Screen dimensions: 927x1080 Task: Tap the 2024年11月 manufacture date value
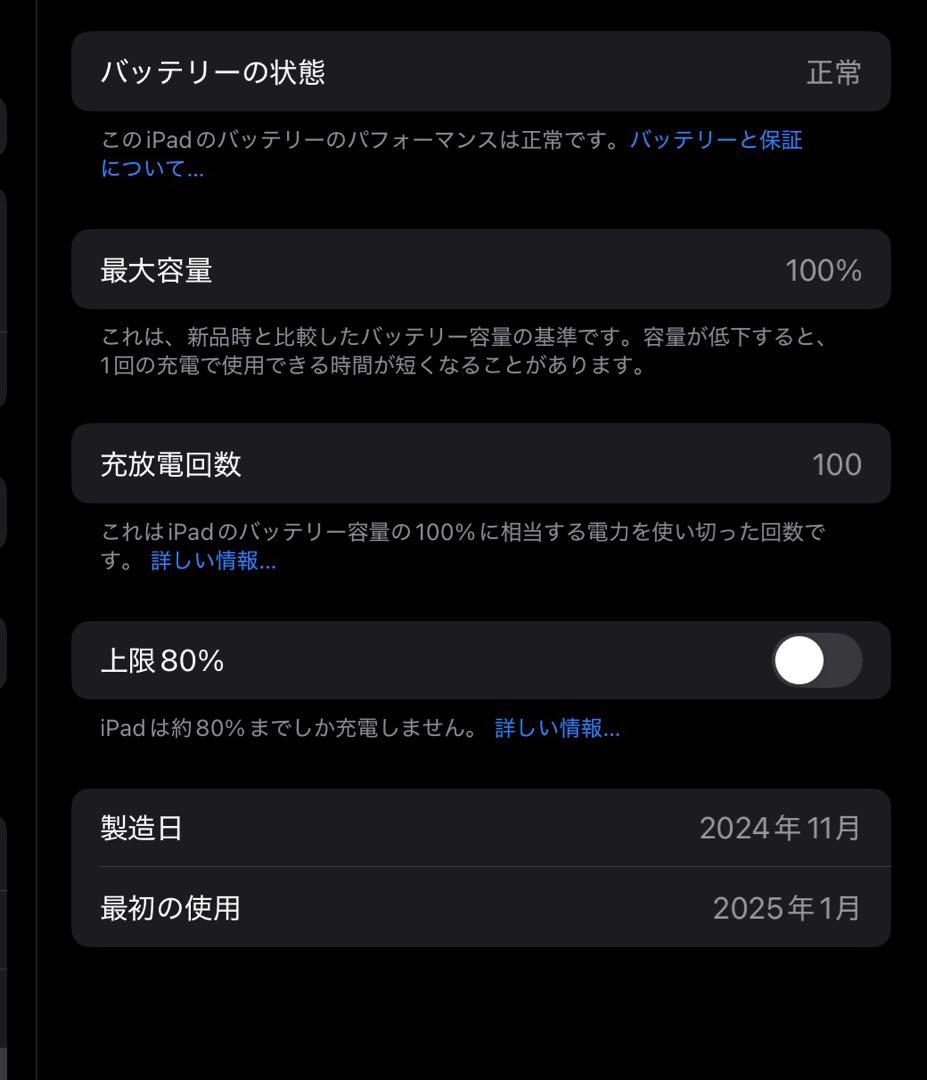(x=789, y=826)
